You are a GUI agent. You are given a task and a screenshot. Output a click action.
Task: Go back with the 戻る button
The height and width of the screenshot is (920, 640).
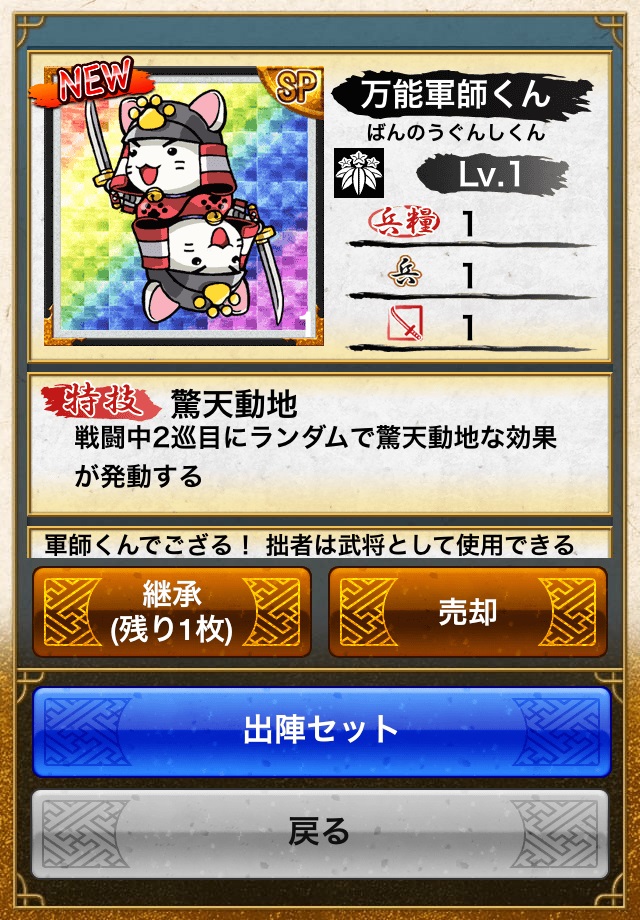click(x=321, y=833)
